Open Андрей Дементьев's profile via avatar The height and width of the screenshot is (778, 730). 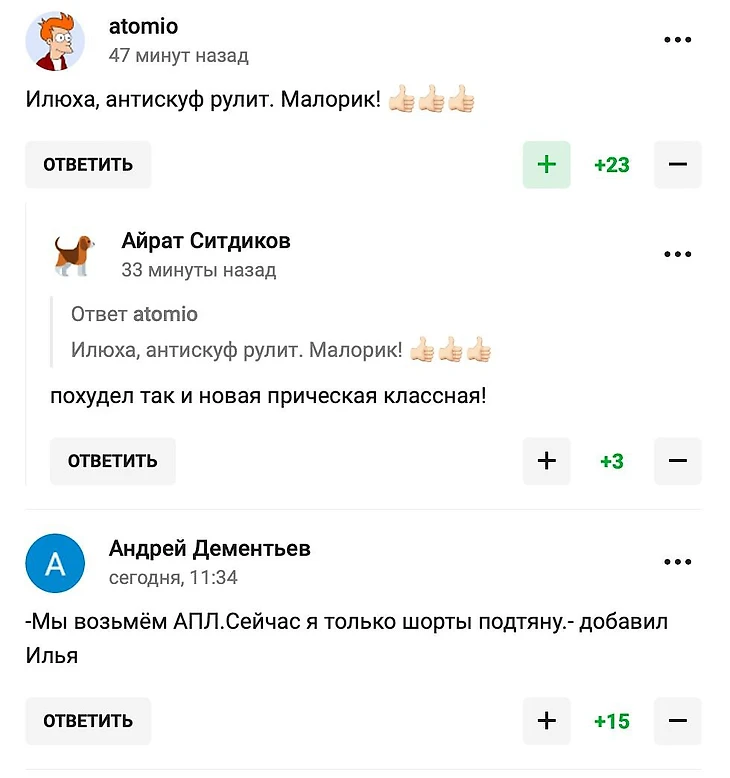(x=55, y=563)
